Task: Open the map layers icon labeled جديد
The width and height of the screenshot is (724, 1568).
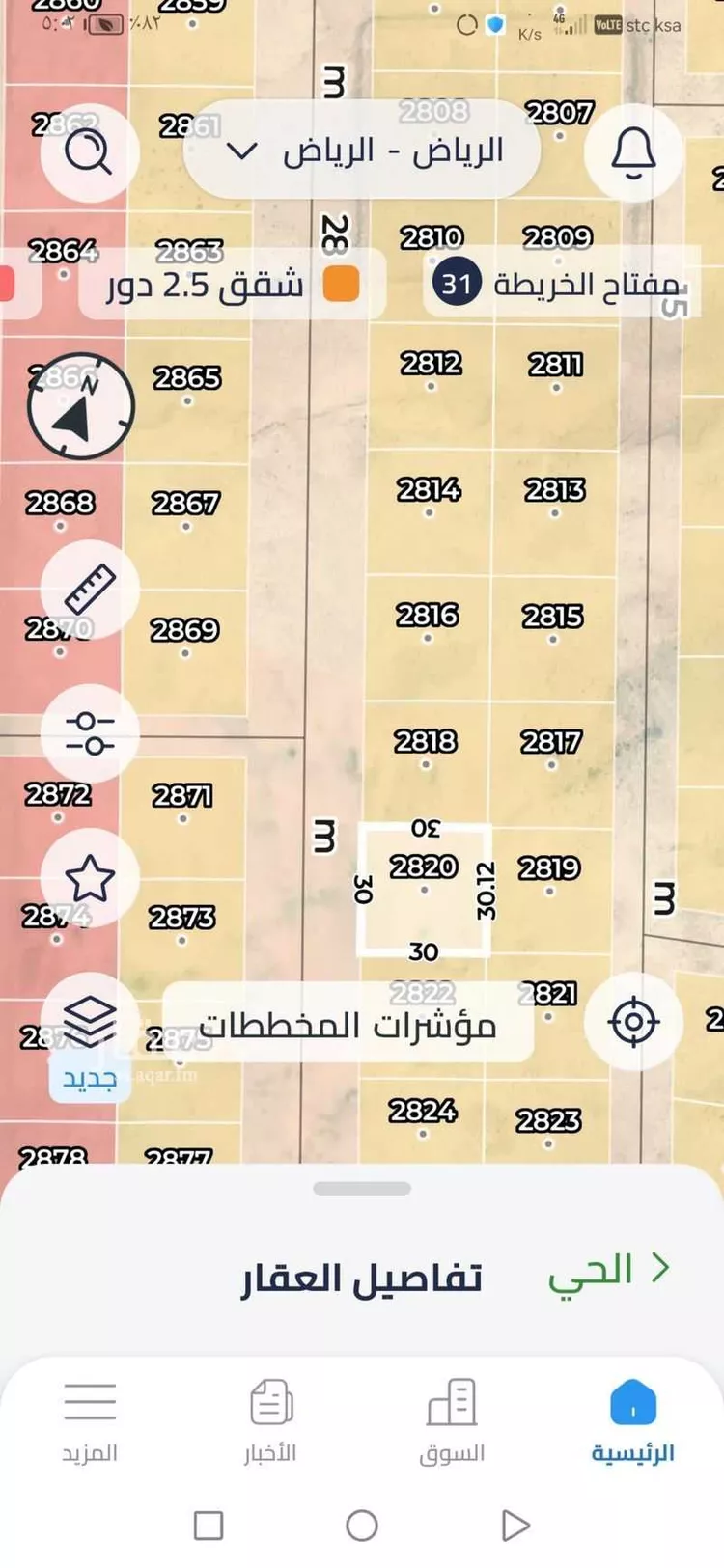Action: [x=89, y=1023]
